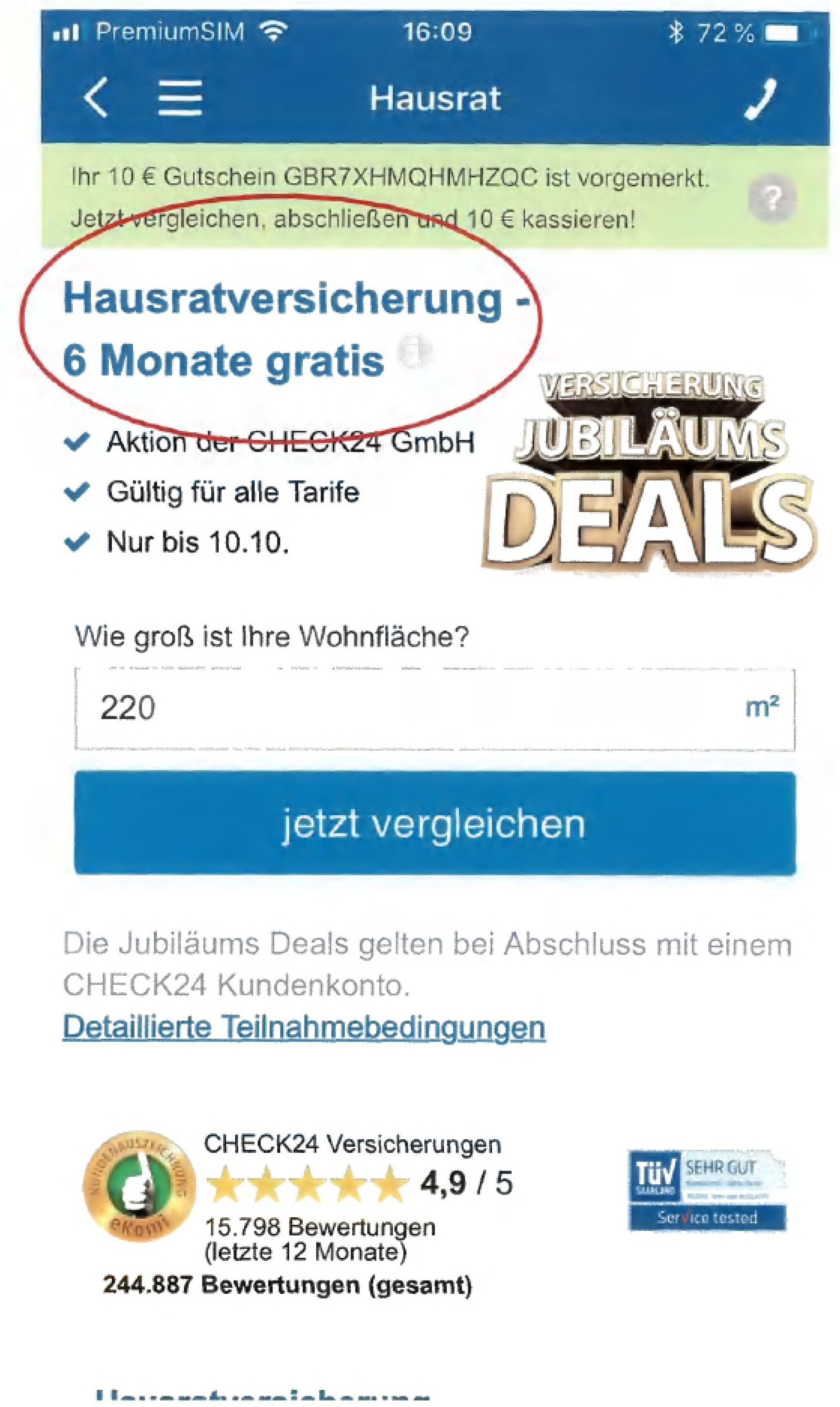Open the hamburger menu
This screenshot has width=840, height=1407.
point(180,98)
